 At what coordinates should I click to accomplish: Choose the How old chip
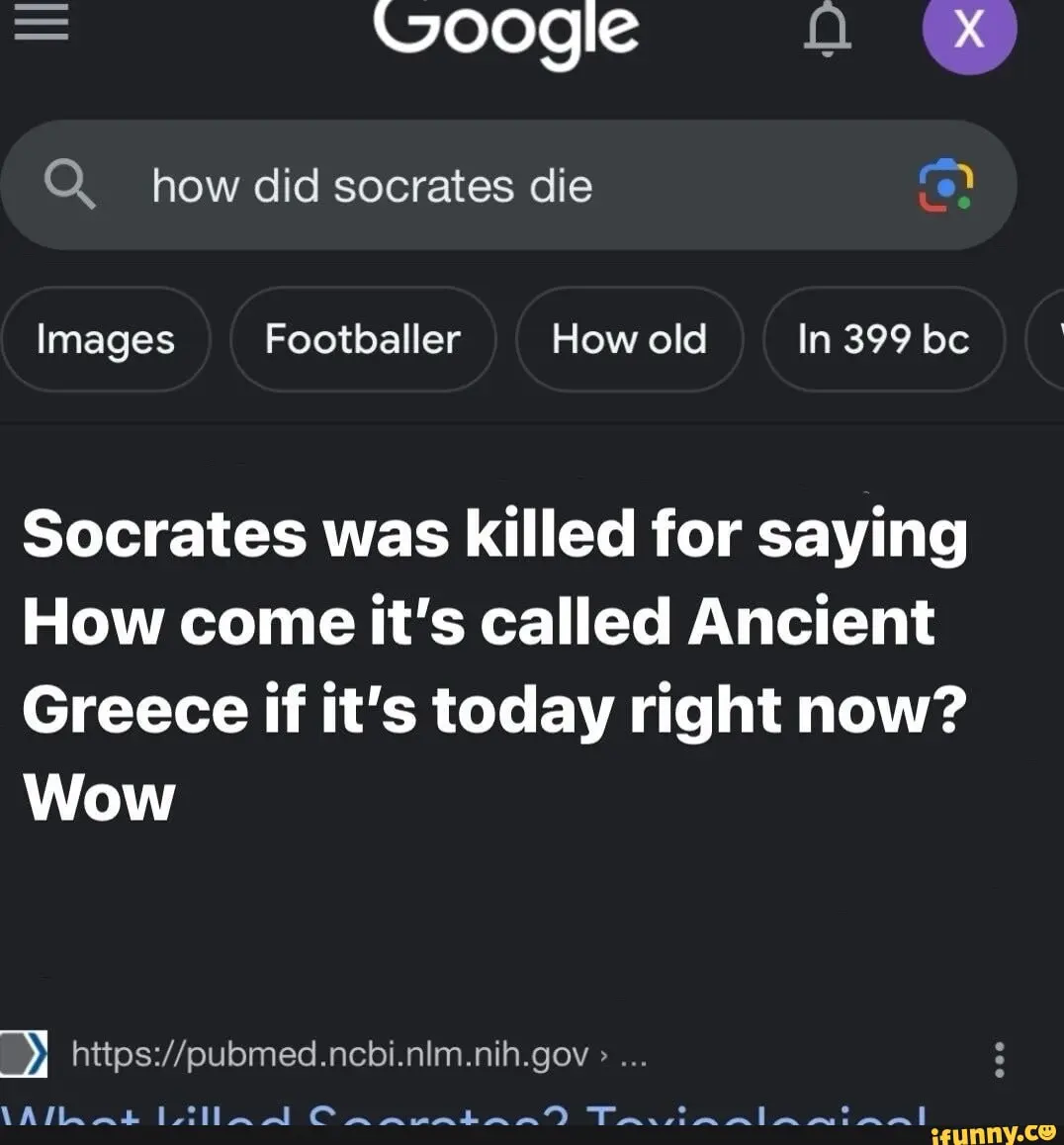(x=629, y=339)
